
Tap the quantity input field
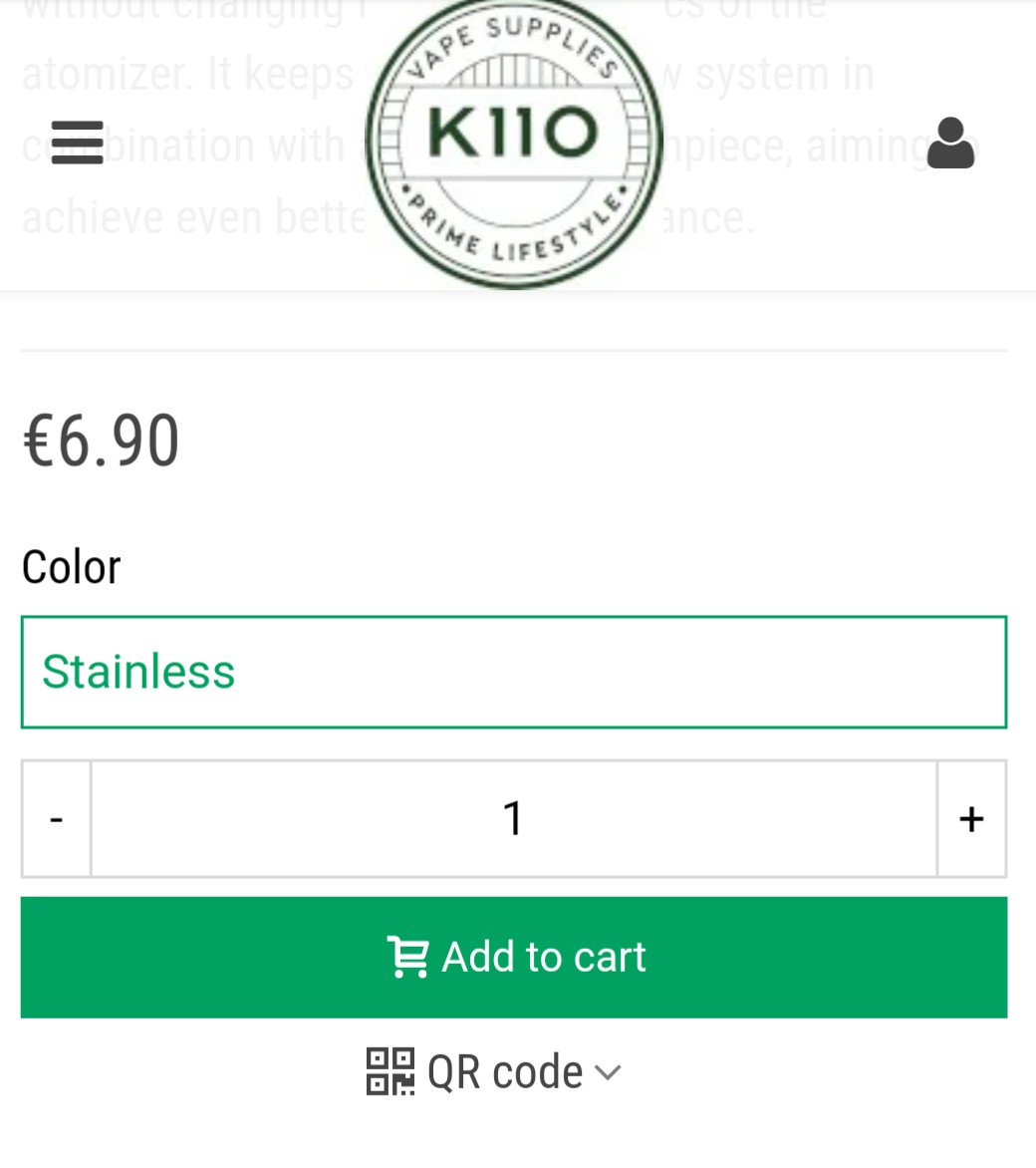tap(513, 819)
